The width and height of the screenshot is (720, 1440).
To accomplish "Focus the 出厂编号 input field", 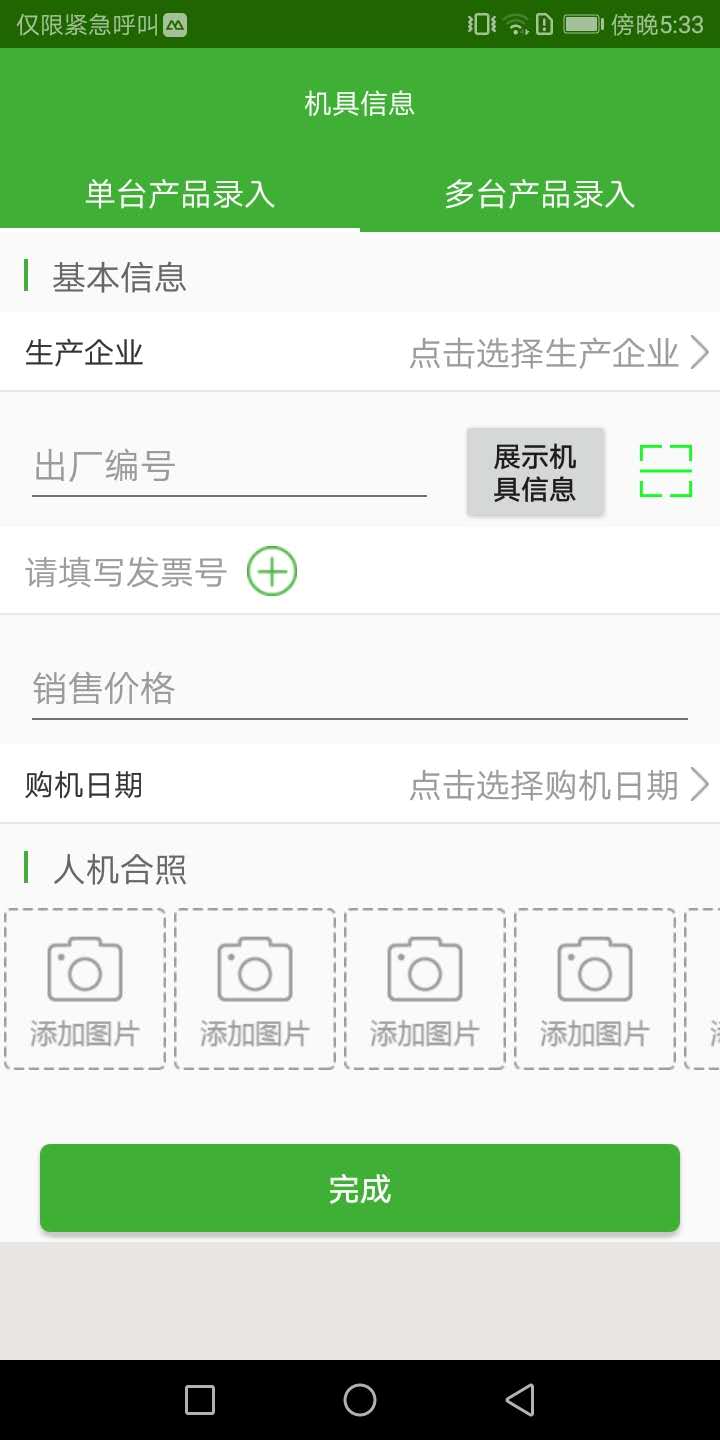I will (x=229, y=467).
